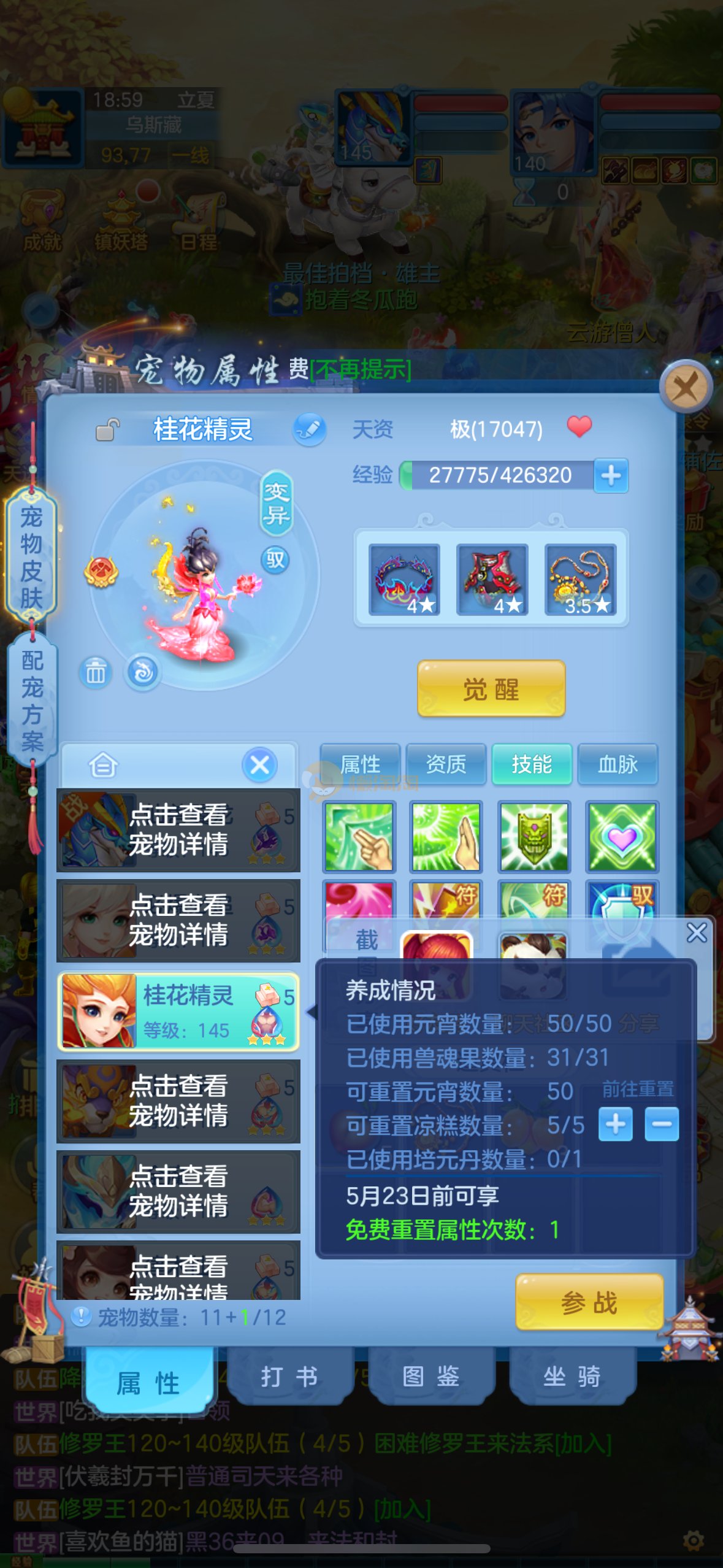Screen dimensions: 723x1568
Task: Tap the trash icon to release the pet
Action: [x=95, y=673]
